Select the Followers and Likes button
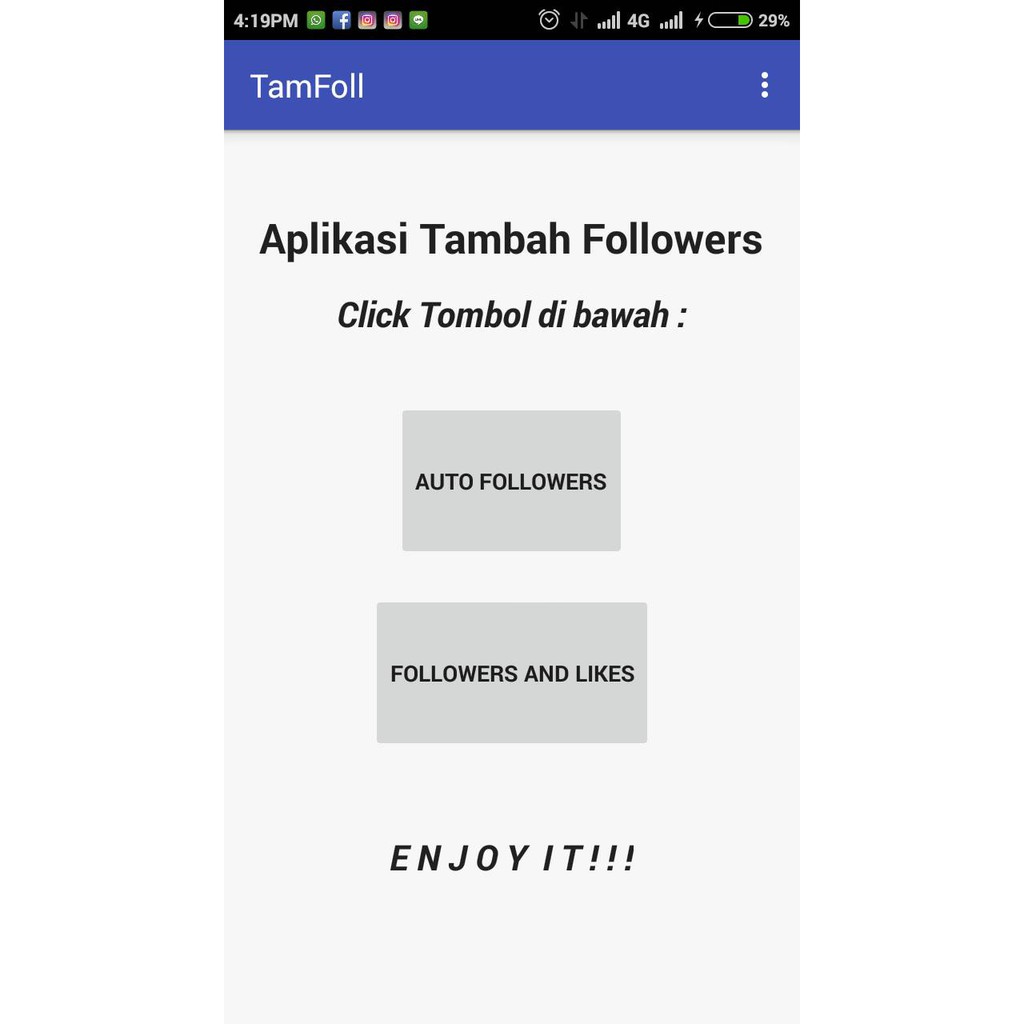Viewport: 1024px width, 1024px height. [512, 673]
